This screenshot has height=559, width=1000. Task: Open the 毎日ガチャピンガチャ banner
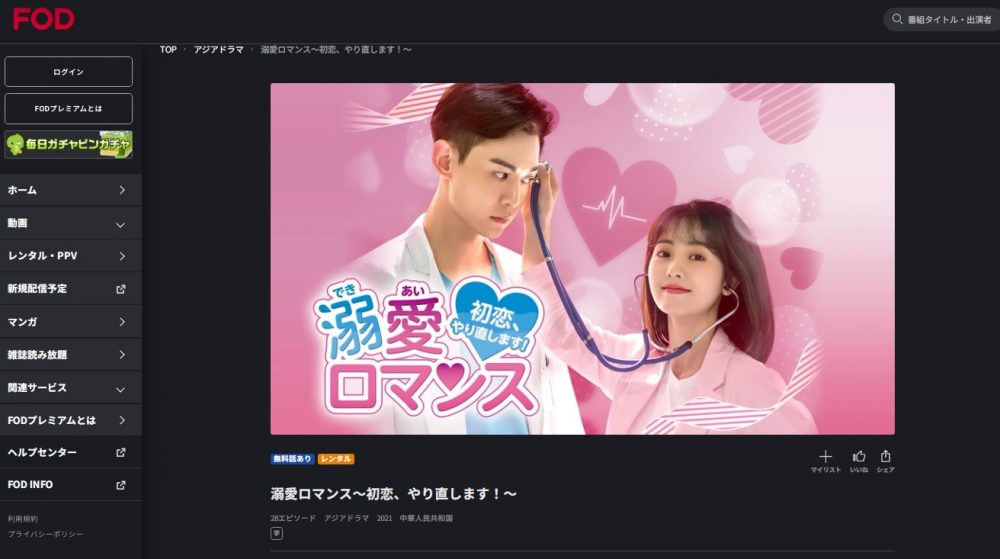click(68, 145)
